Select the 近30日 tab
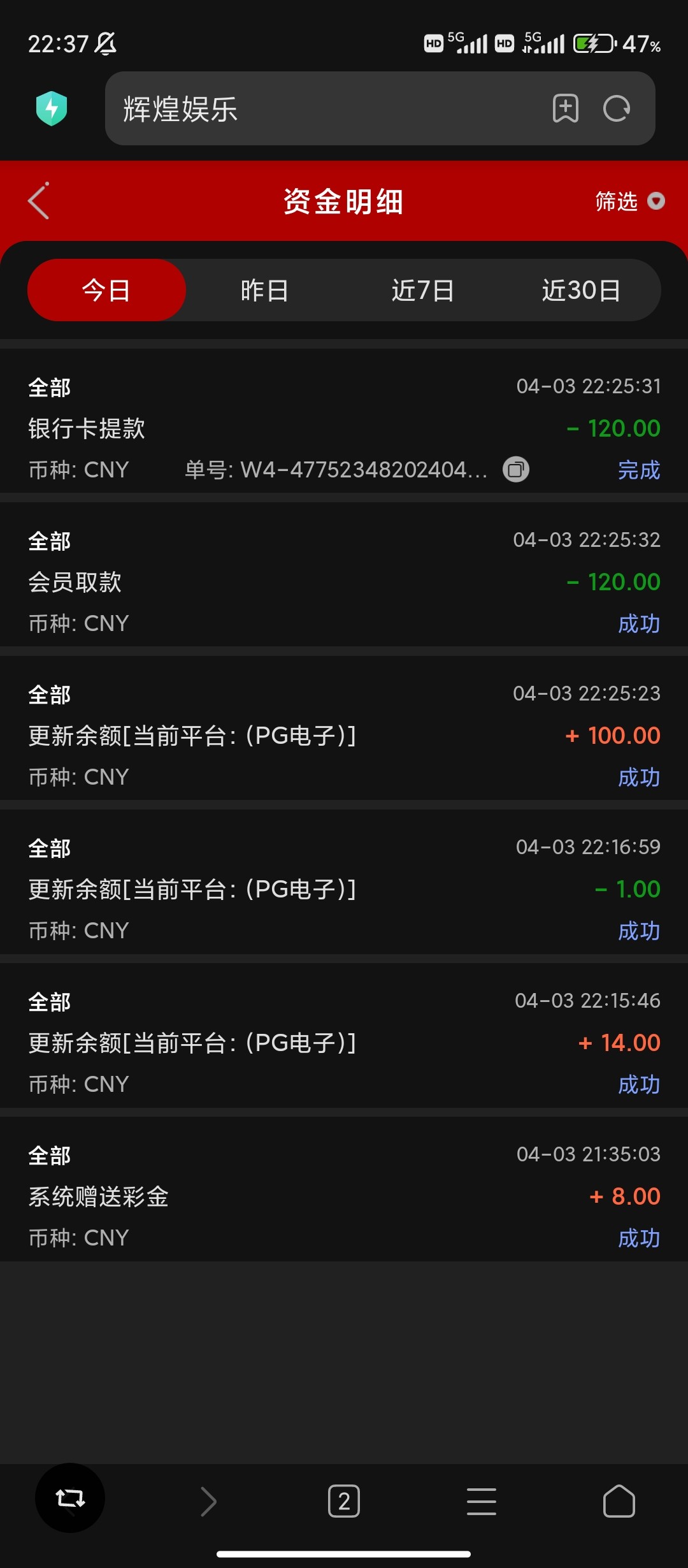Screen dimensions: 688x1568 pos(581,291)
